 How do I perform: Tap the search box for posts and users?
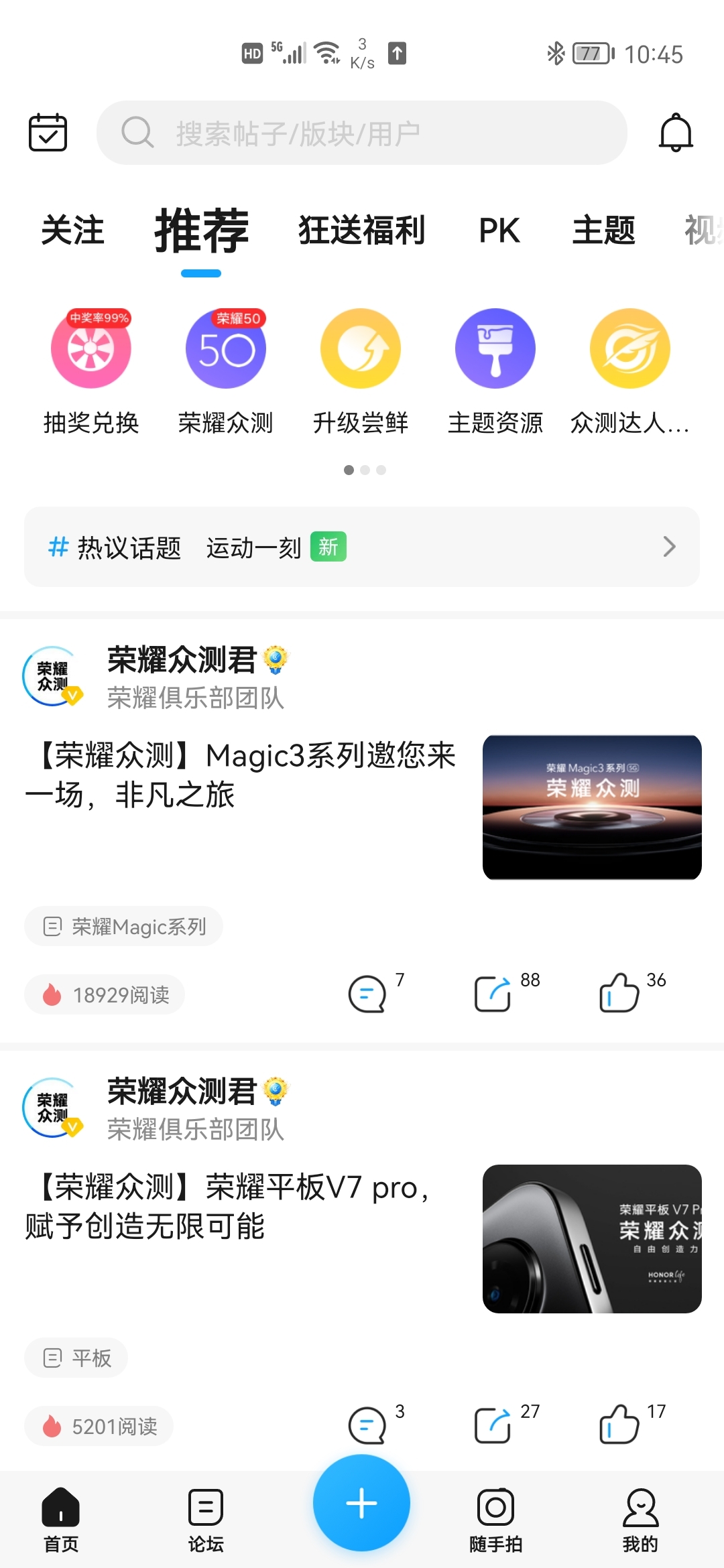click(x=362, y=133)
